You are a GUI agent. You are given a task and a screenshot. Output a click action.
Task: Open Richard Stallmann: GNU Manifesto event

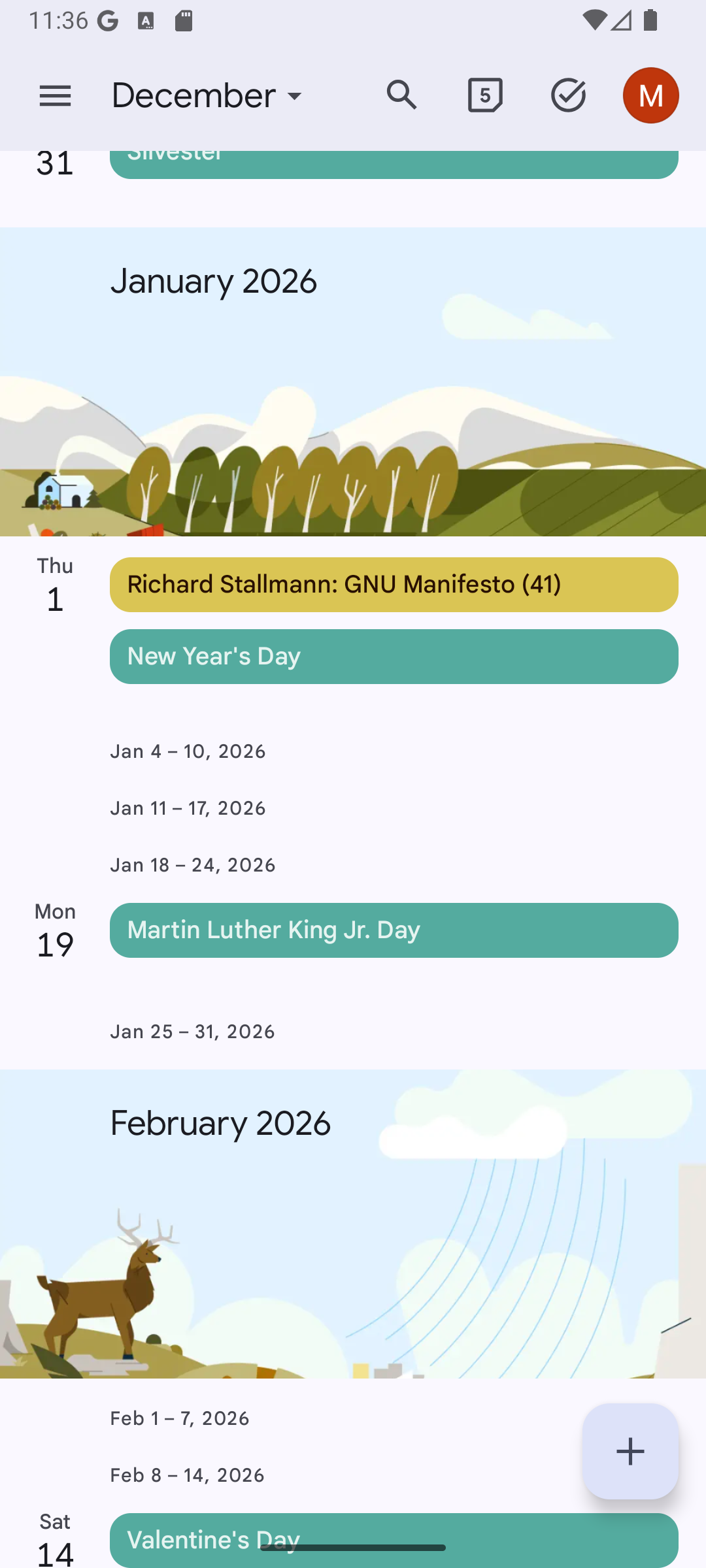point(394,585)
